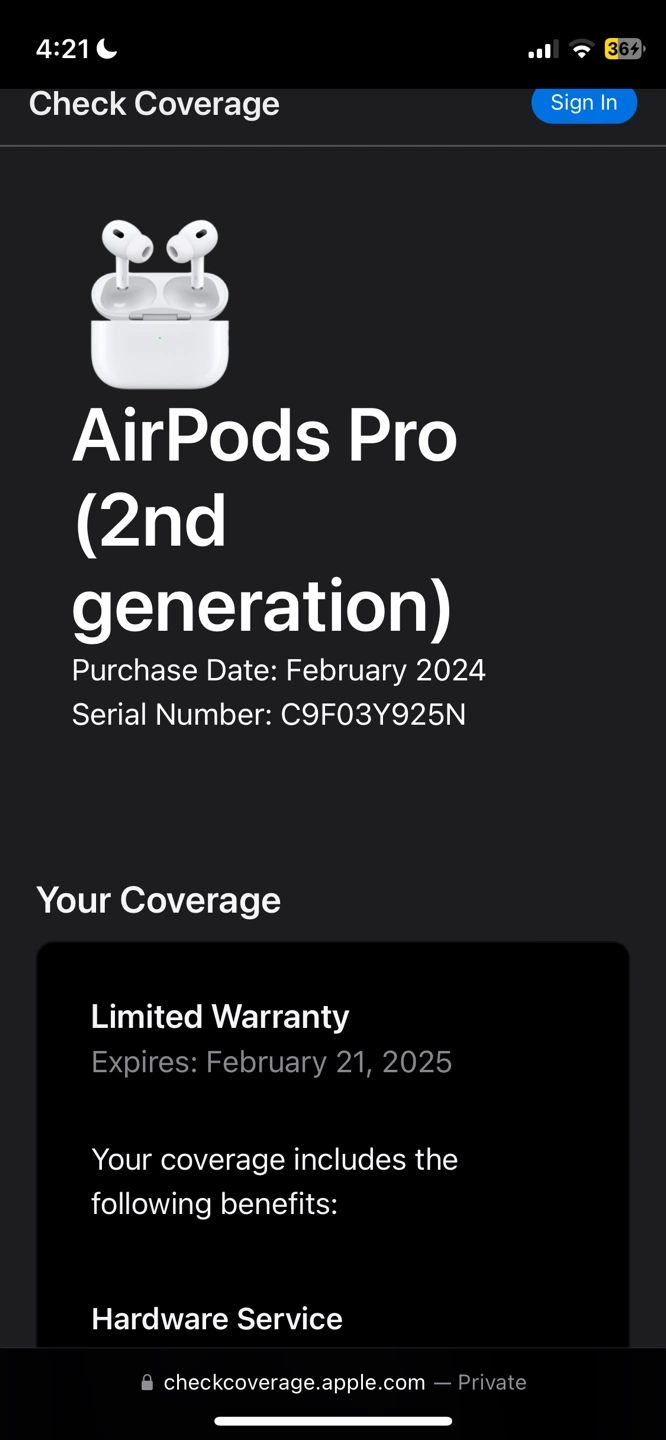The image size is (666, 1440).
Task: Tap the checkcoverage.apple.com address bar
Action: (333, 1382)
